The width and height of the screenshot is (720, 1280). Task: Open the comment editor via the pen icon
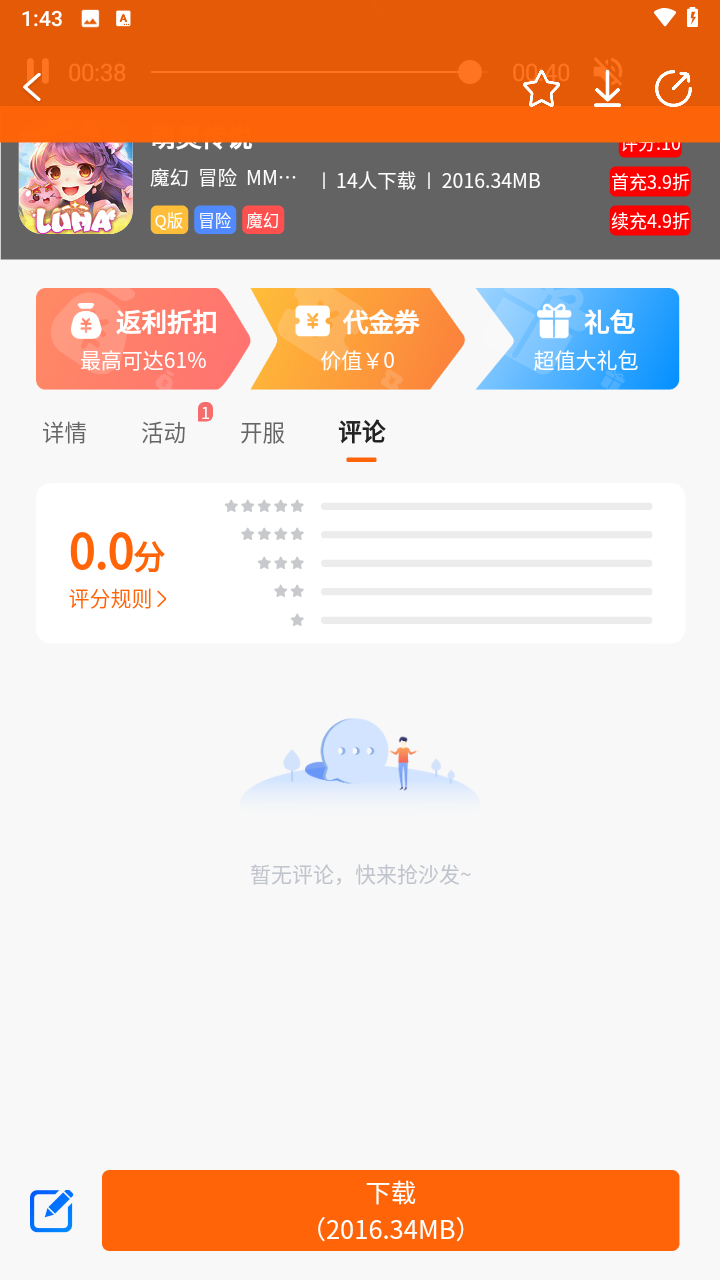pos(51,1210)
